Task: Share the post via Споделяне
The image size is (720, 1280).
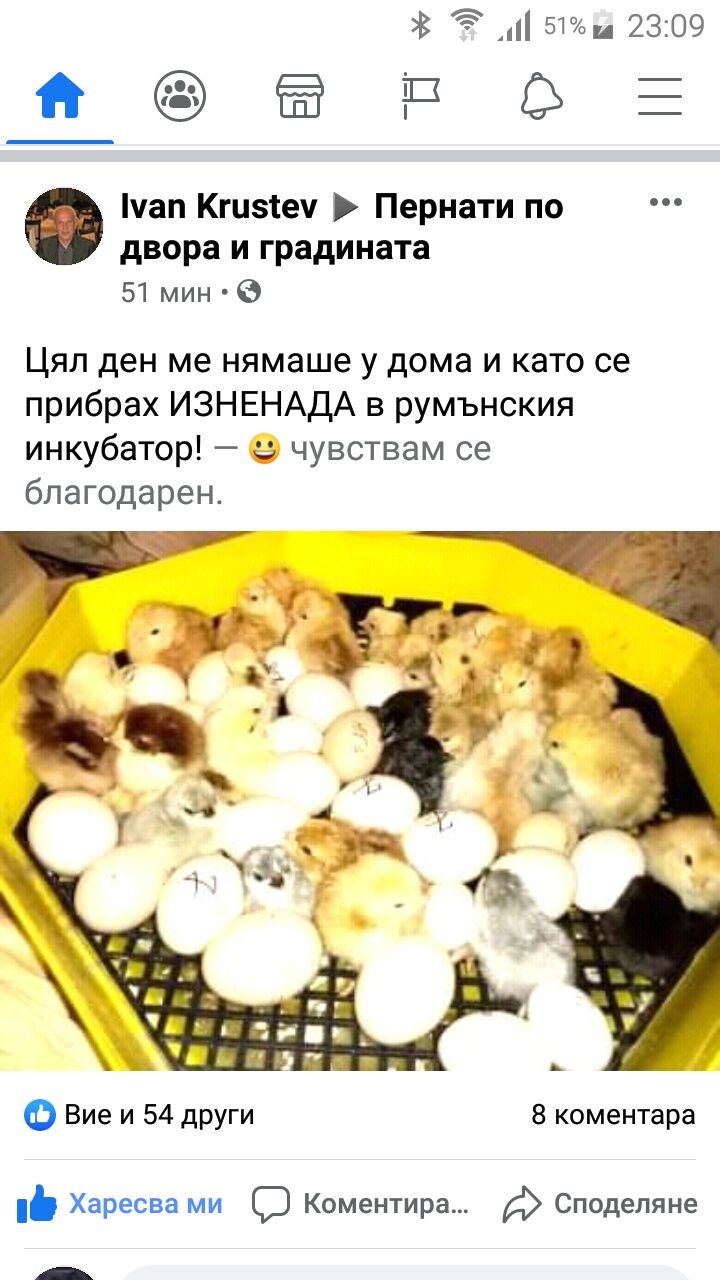Action: (600, 1203)
